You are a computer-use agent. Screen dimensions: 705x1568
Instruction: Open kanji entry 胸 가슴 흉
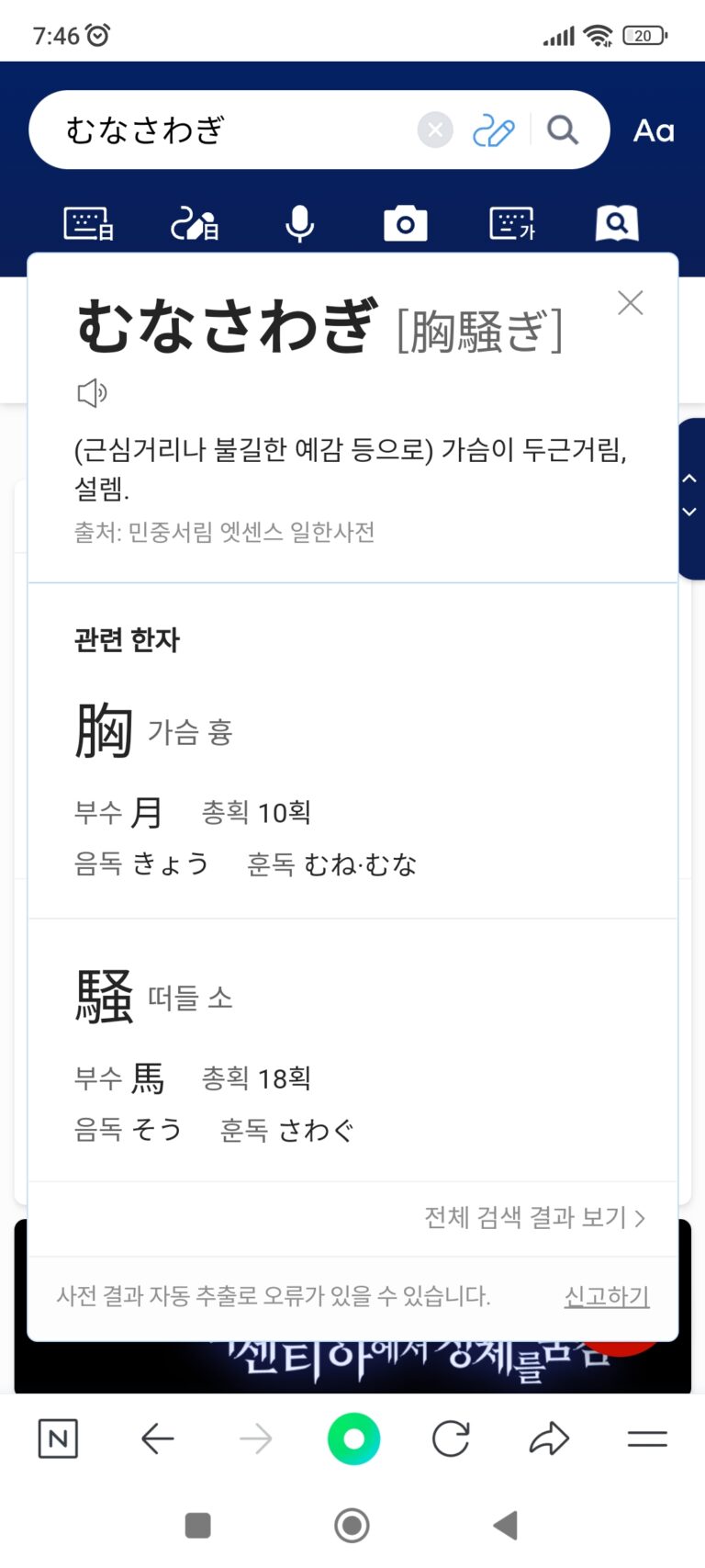coord(154,731)
